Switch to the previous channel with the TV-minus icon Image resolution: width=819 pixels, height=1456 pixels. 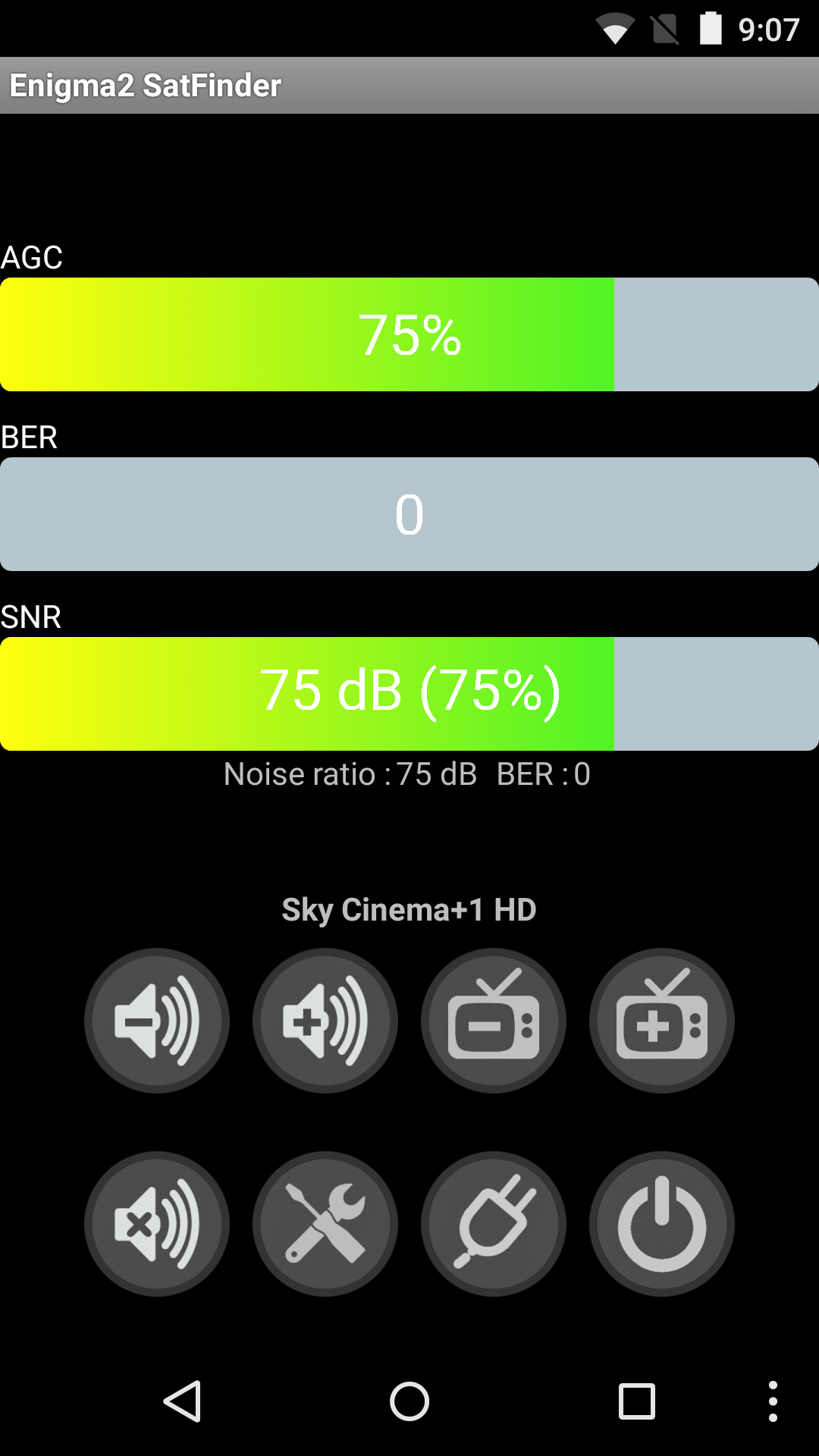pos(494,1021)
